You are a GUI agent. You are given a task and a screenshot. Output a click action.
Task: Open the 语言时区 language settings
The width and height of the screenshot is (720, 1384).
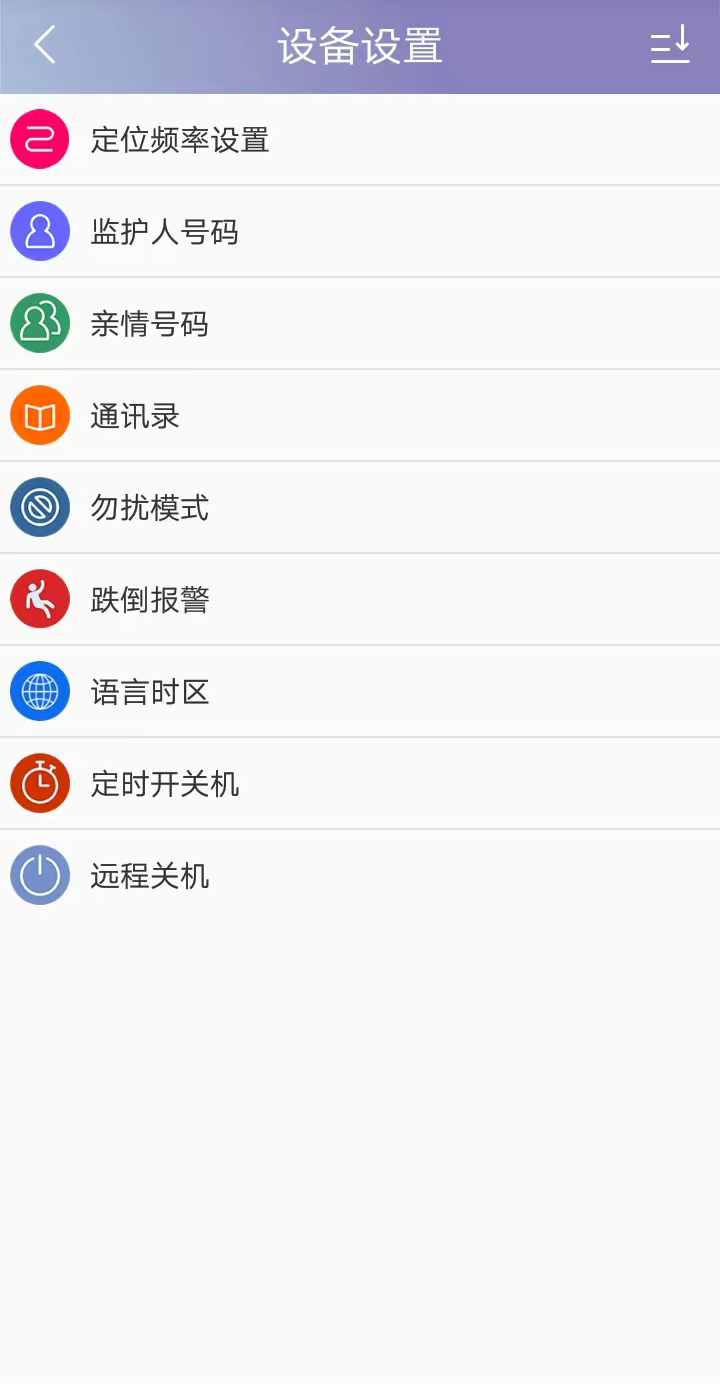(x=360, y=691)
